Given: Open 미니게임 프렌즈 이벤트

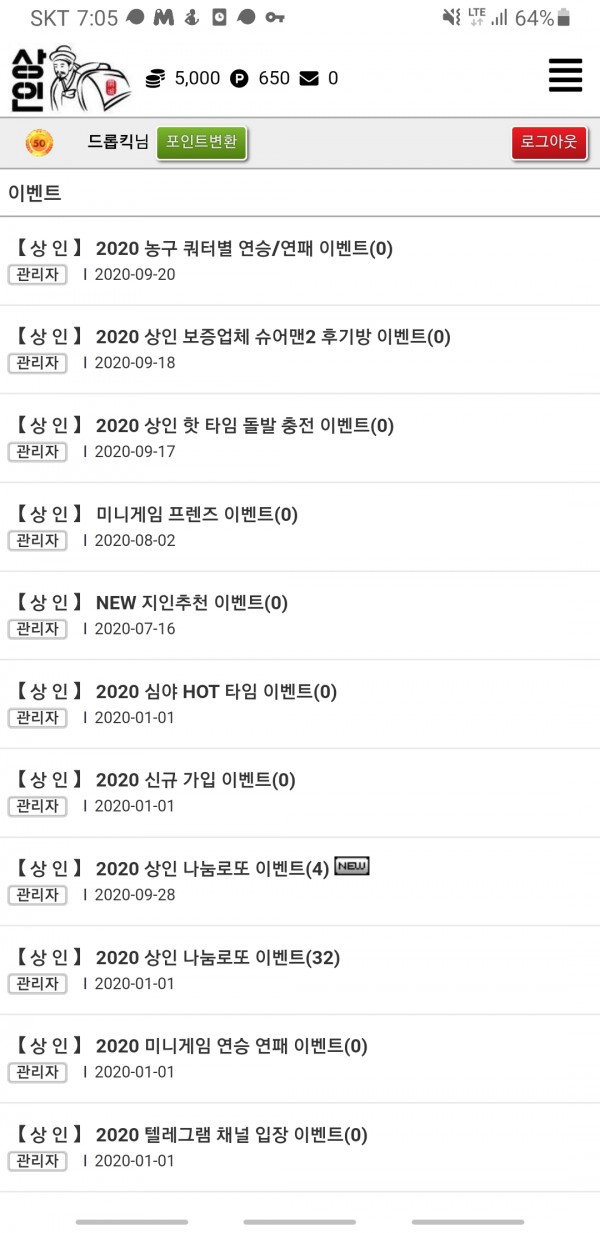Looking at the screenshot, I should click(x=197, y=514).
